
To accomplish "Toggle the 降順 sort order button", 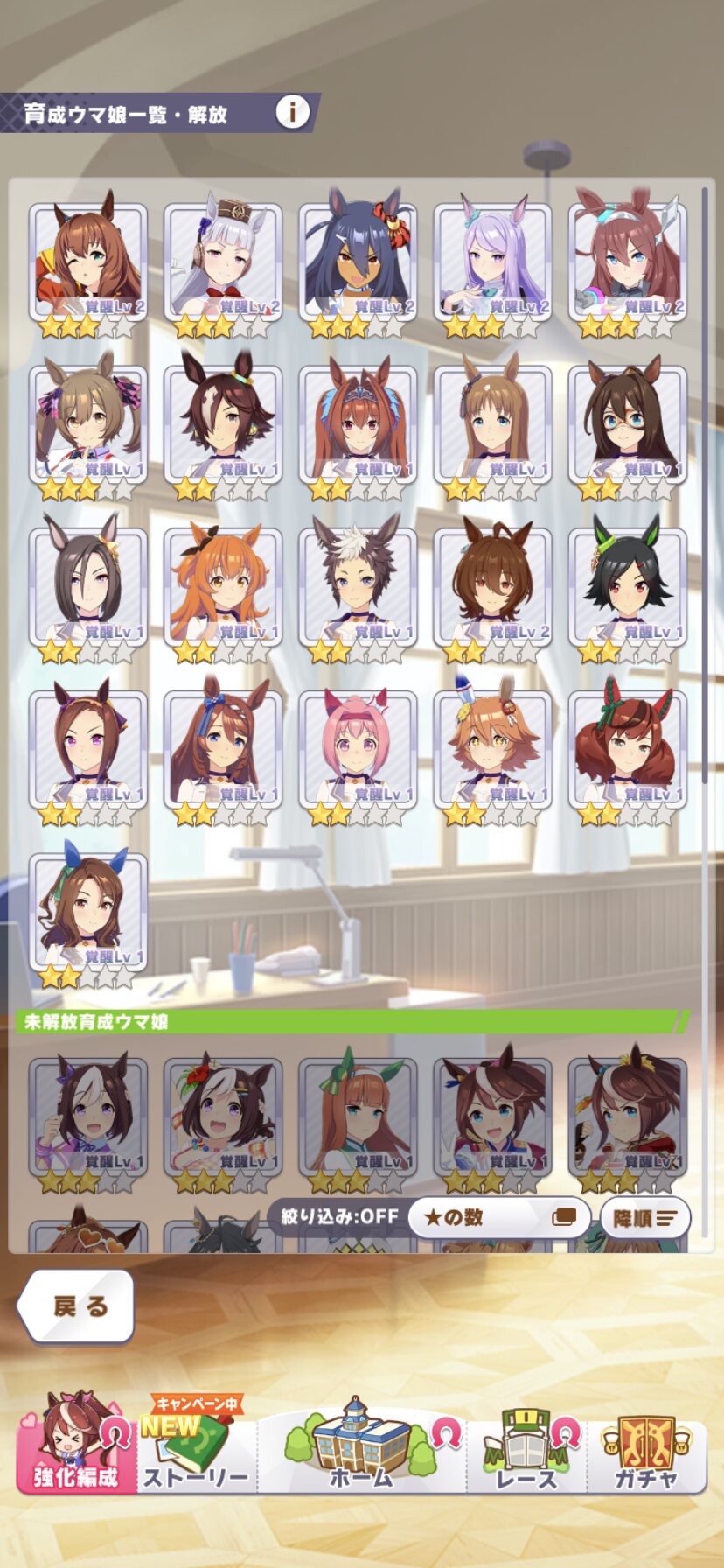I will (645, 1218).
